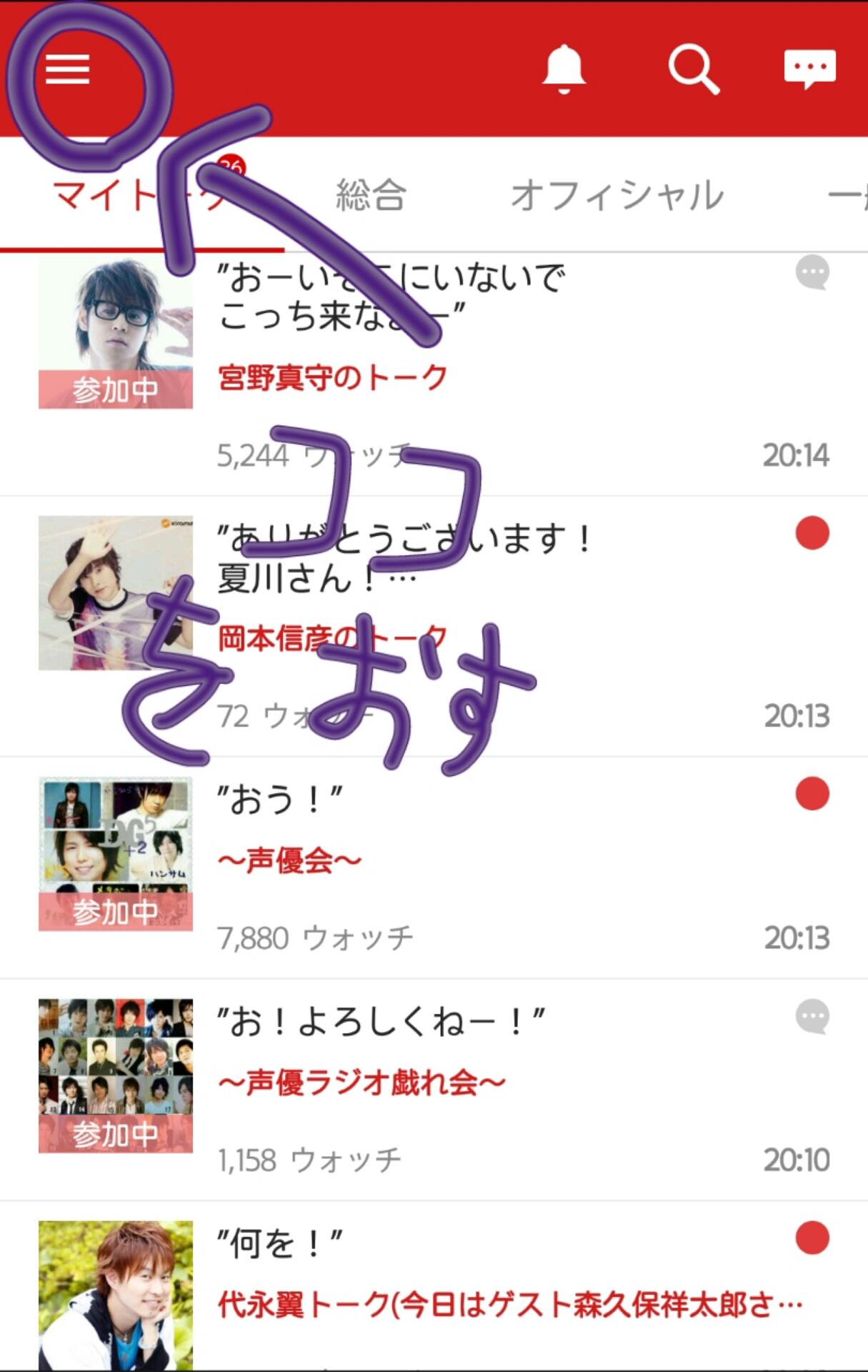Open the hamburger drawer menu

click(x=68, y=69)
